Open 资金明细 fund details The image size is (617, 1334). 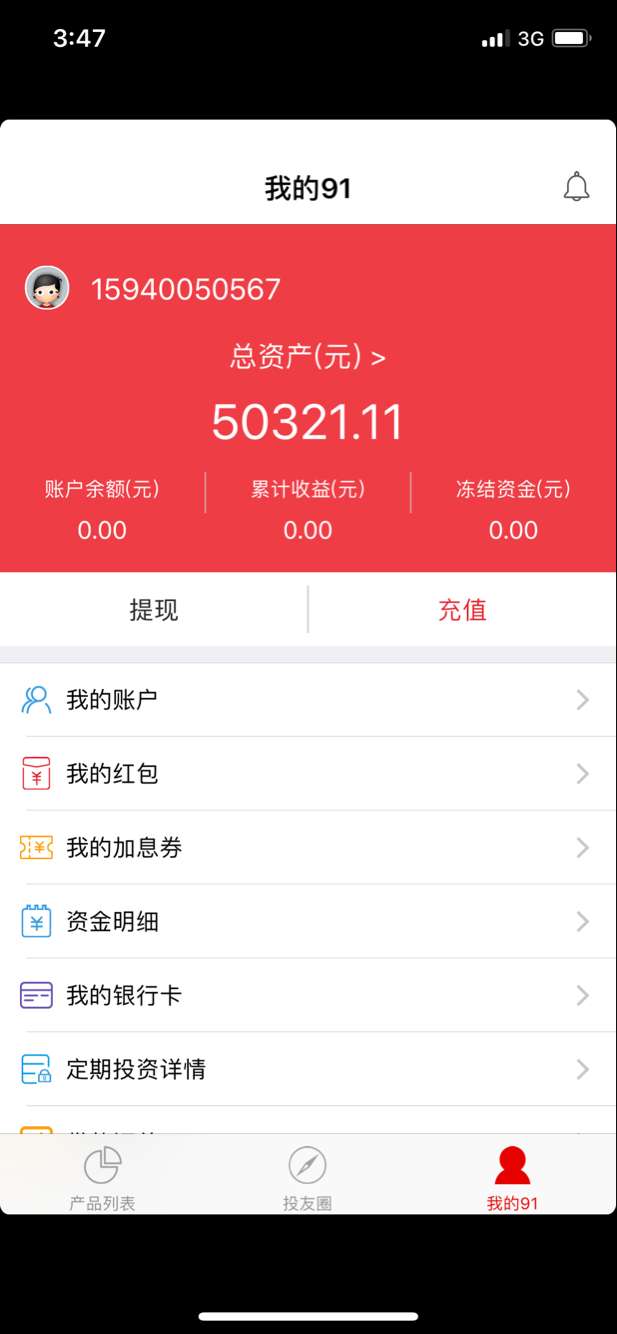tap(308, 922)
